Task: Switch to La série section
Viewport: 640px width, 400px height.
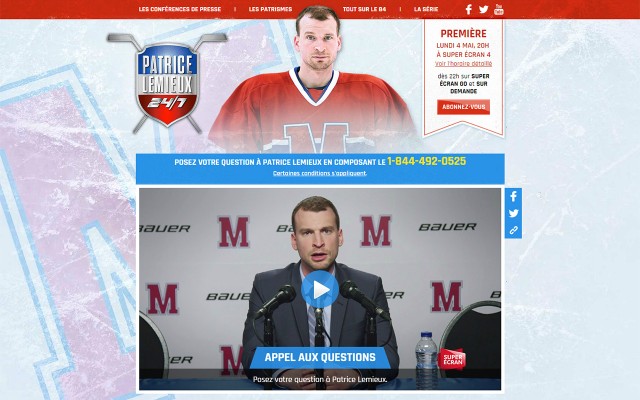Action: pyautogui.click(x=425, y=9)
